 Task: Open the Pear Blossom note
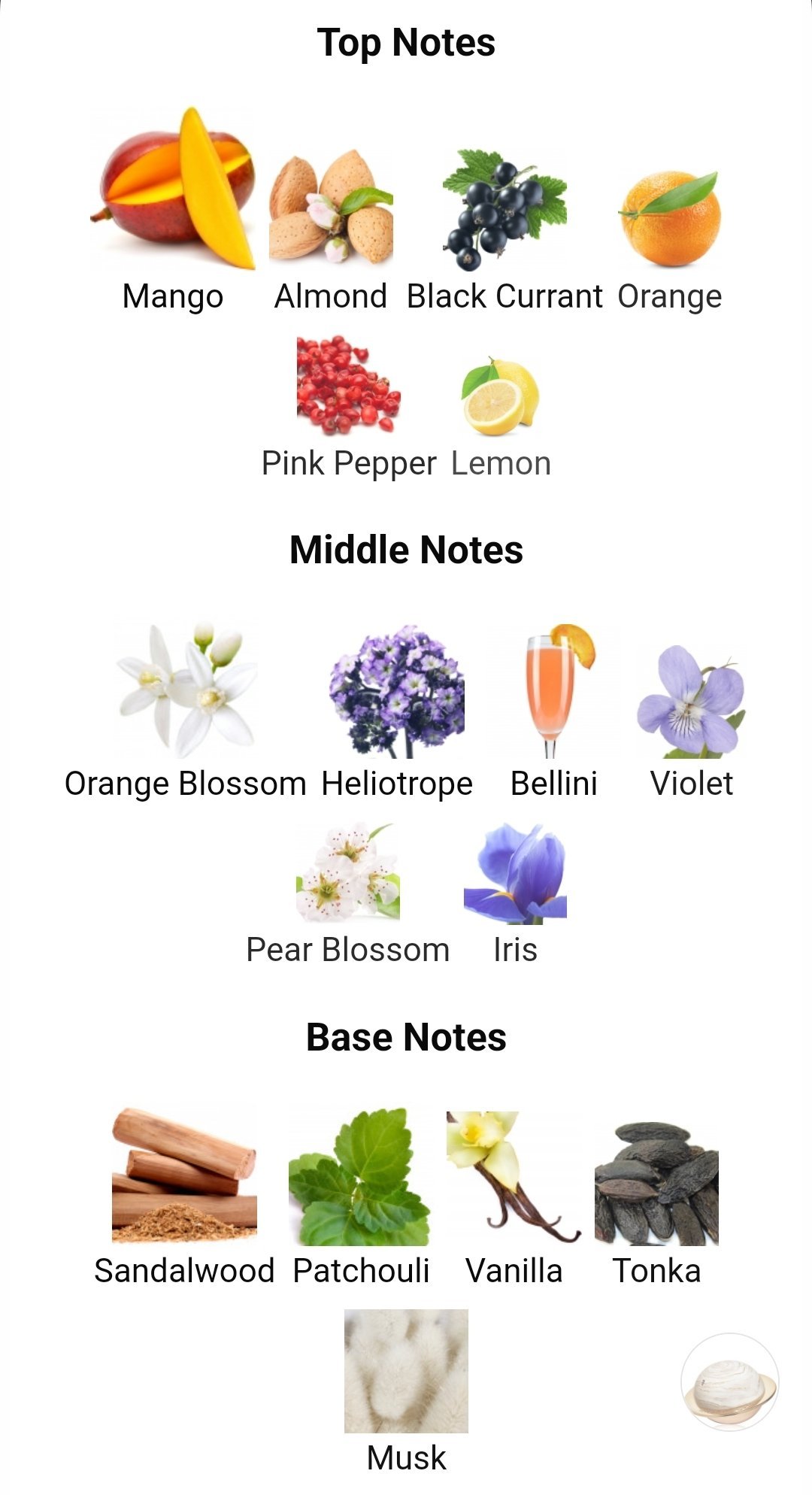click(x=348, y=872)
